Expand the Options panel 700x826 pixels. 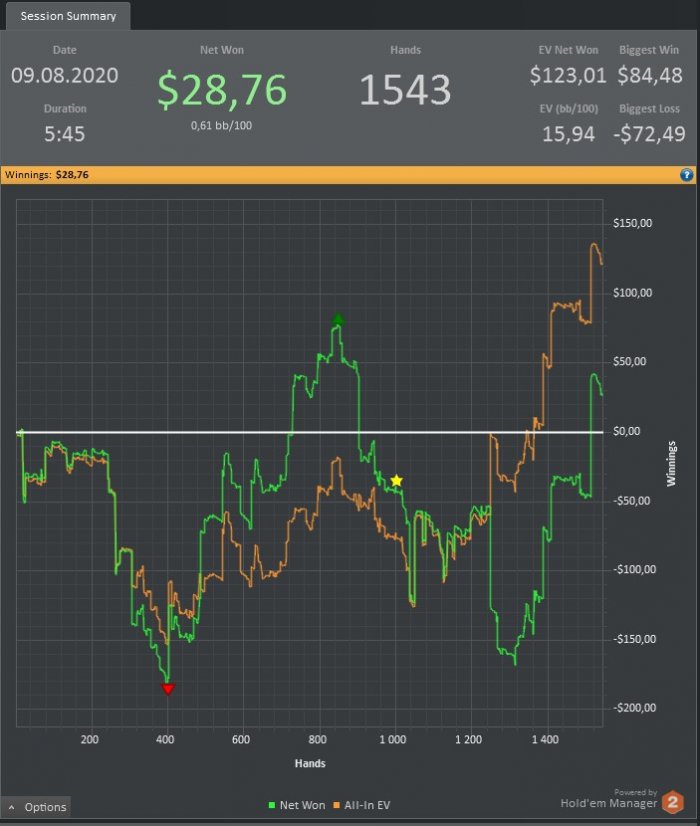[x=37, y=807]
